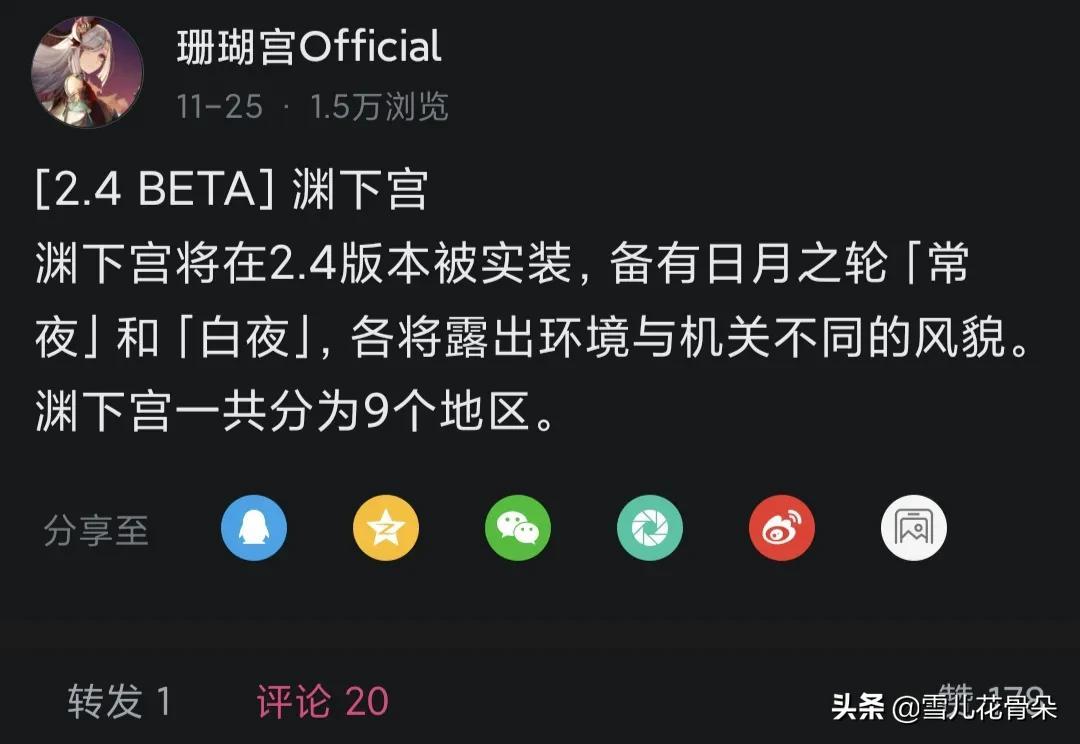This screenshot has width=1080, height=744.
Task: Share this post to Weibo
Action: tap(782, 528)
